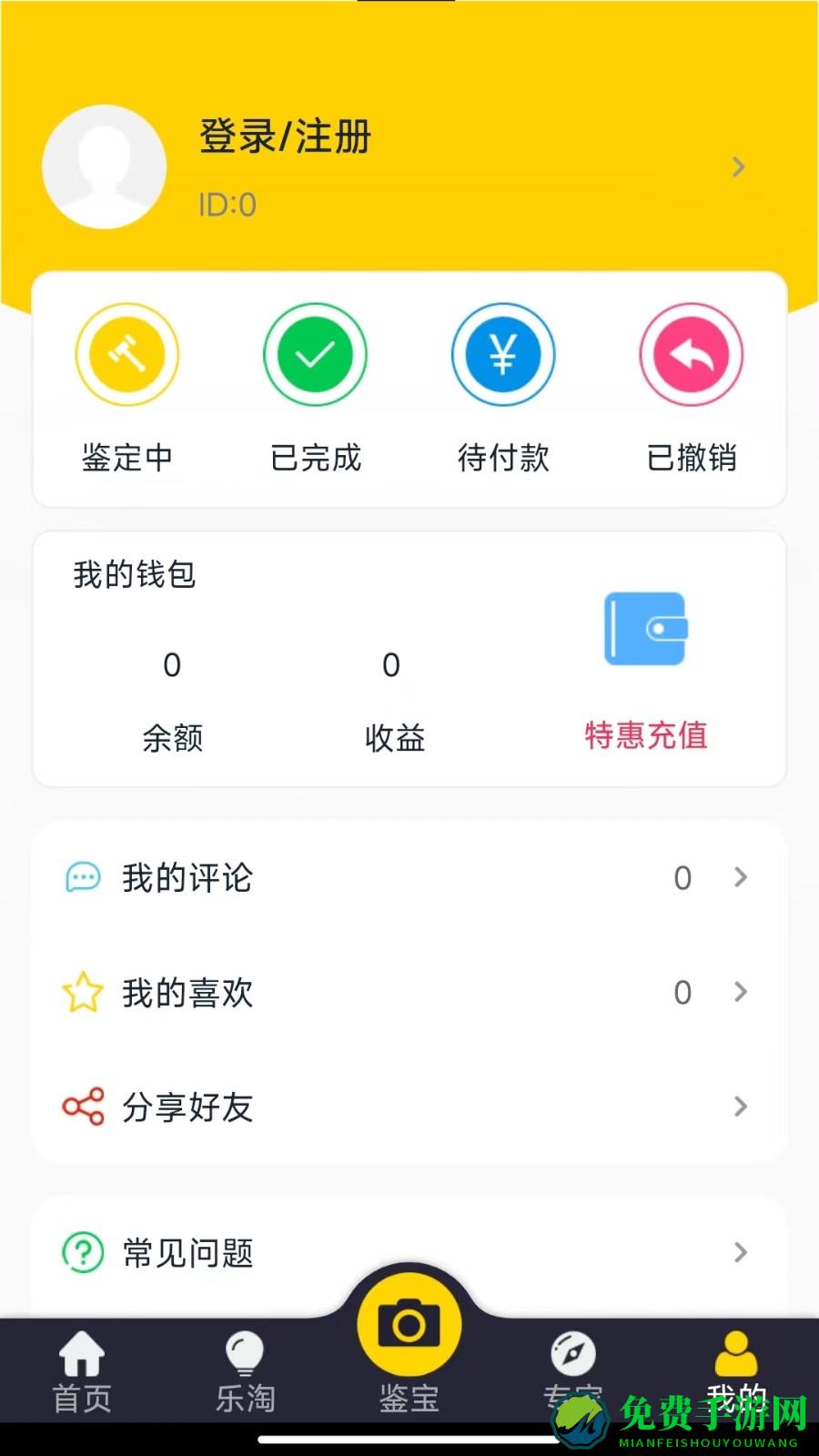Tap the 待付款 yen icon
The width and height of the screenshot is (819, 1456).
[503, 354]
